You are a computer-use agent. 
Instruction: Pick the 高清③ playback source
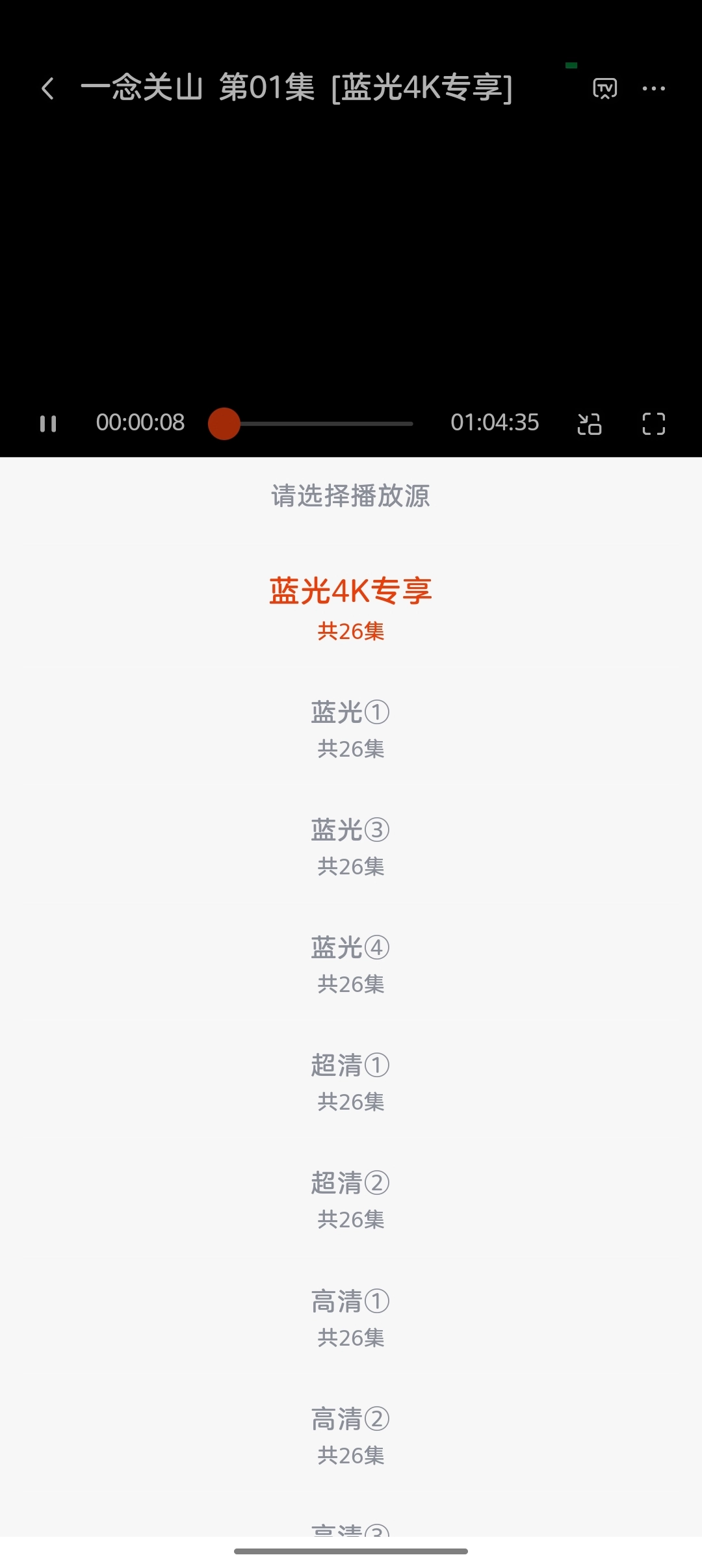(x=351, y=1534)
